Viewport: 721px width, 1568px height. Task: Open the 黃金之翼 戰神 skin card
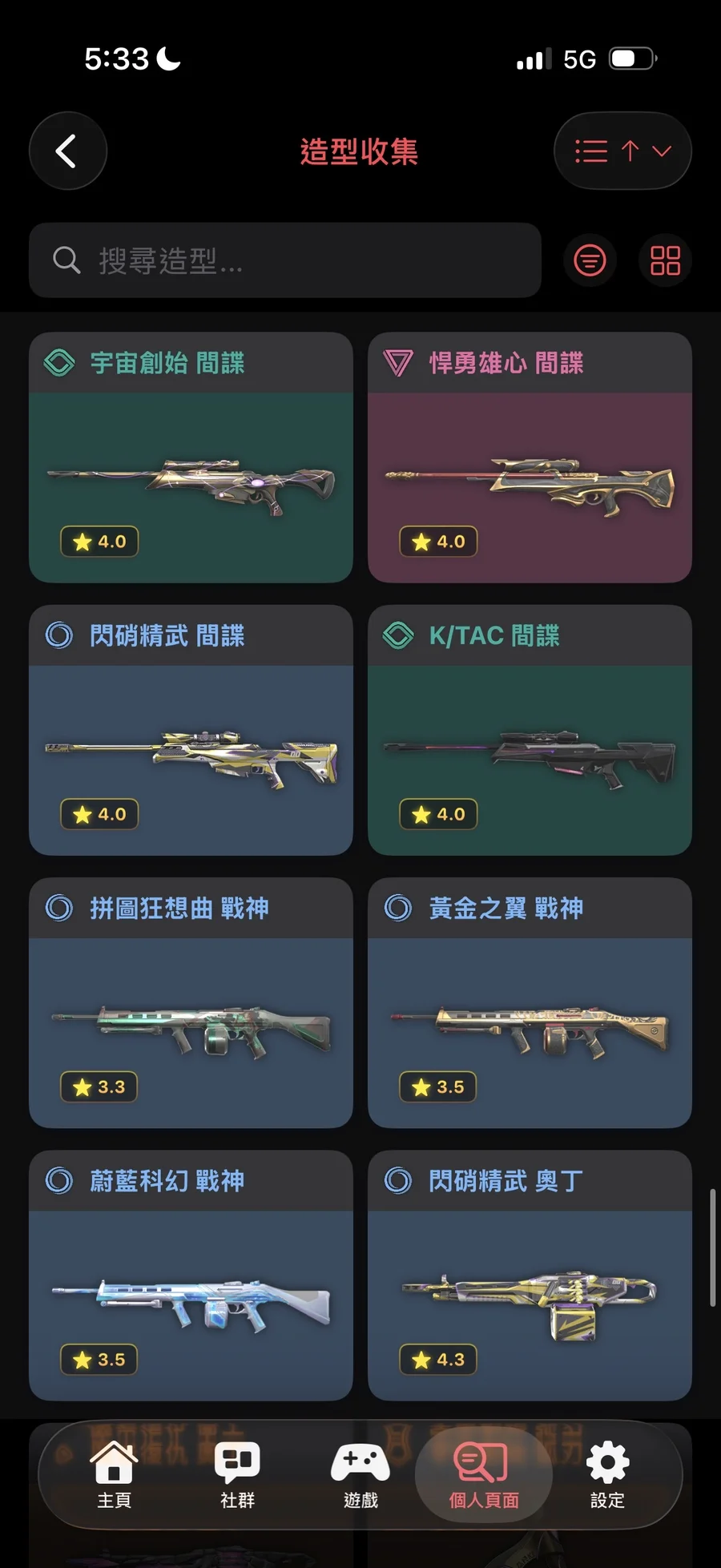point(530,1002)
